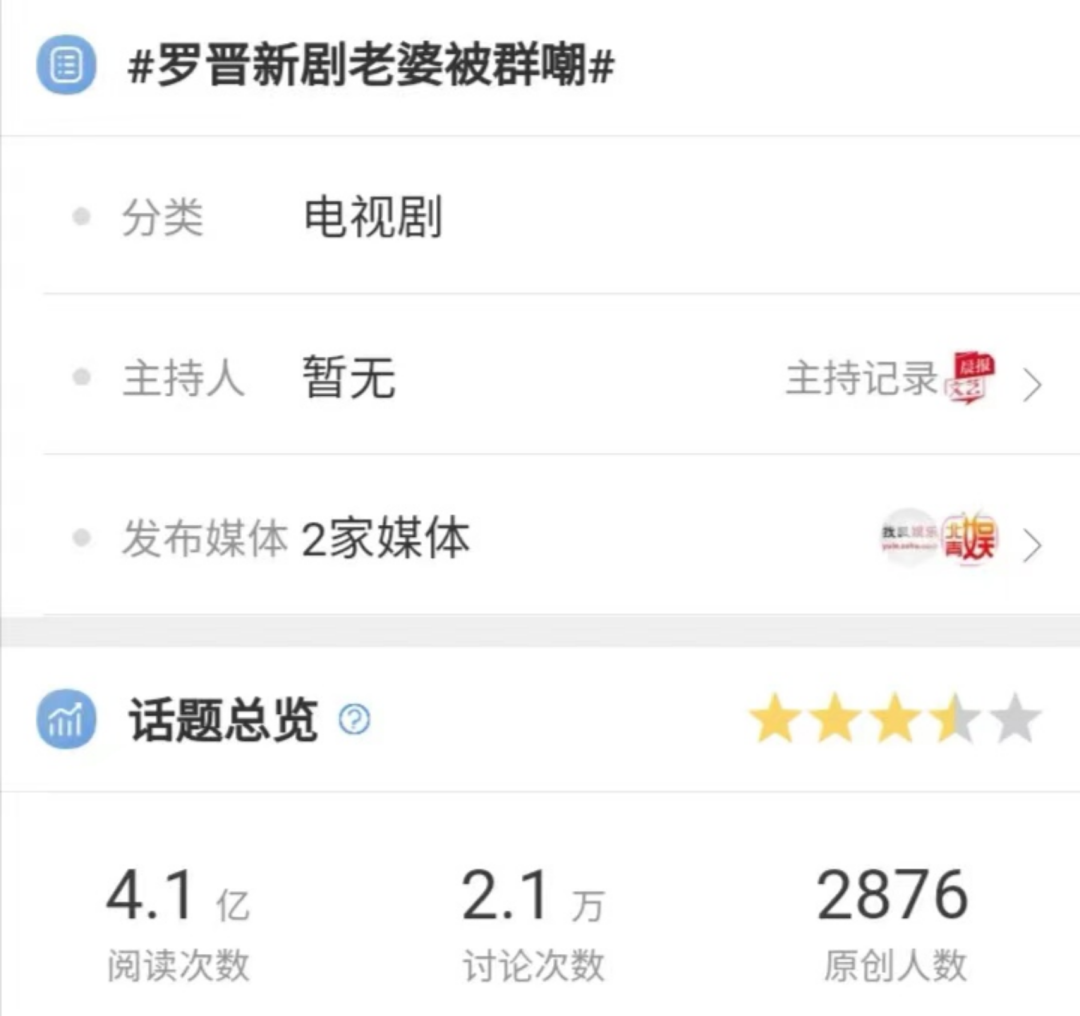The image size is (1080, 1016).
Task: Tap the help icon beside 话题总览
Action: (354, 720)
